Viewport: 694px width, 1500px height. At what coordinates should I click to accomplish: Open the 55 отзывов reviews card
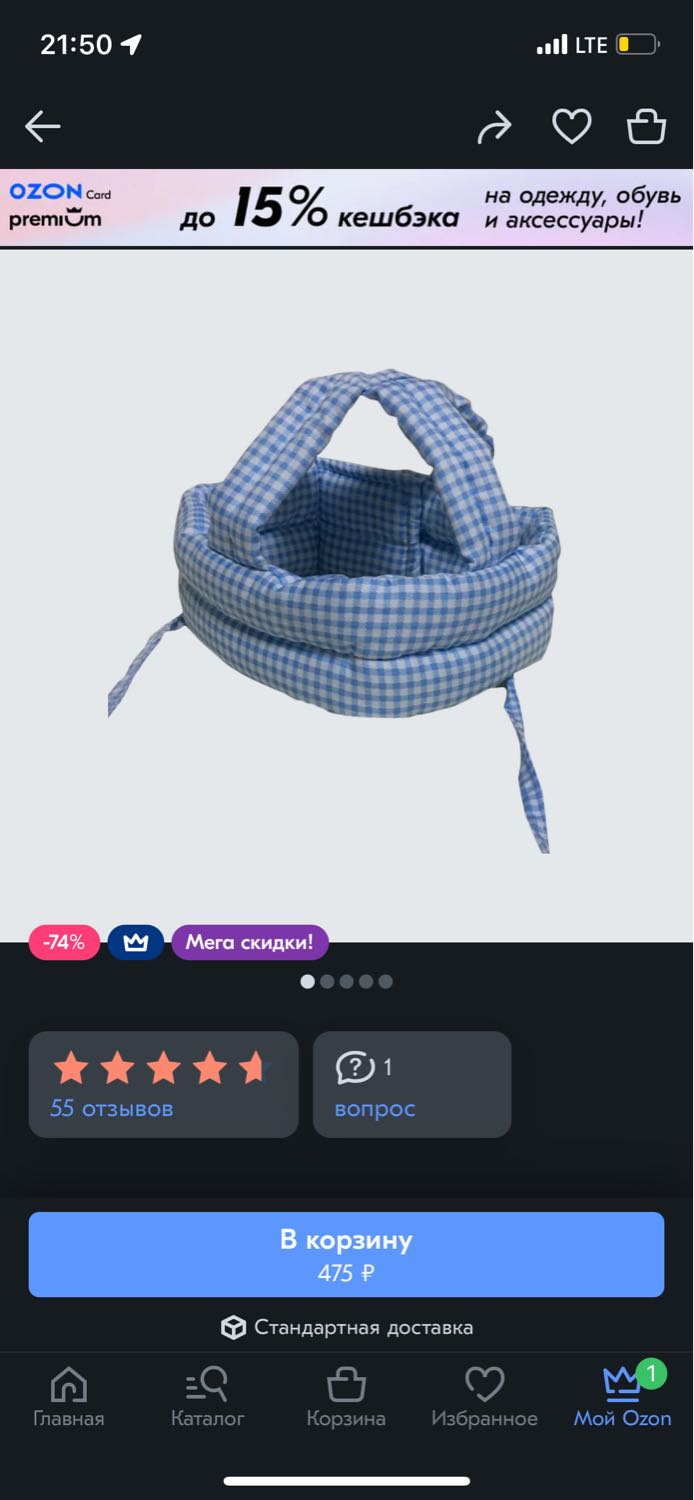(x=163, y=1084)
